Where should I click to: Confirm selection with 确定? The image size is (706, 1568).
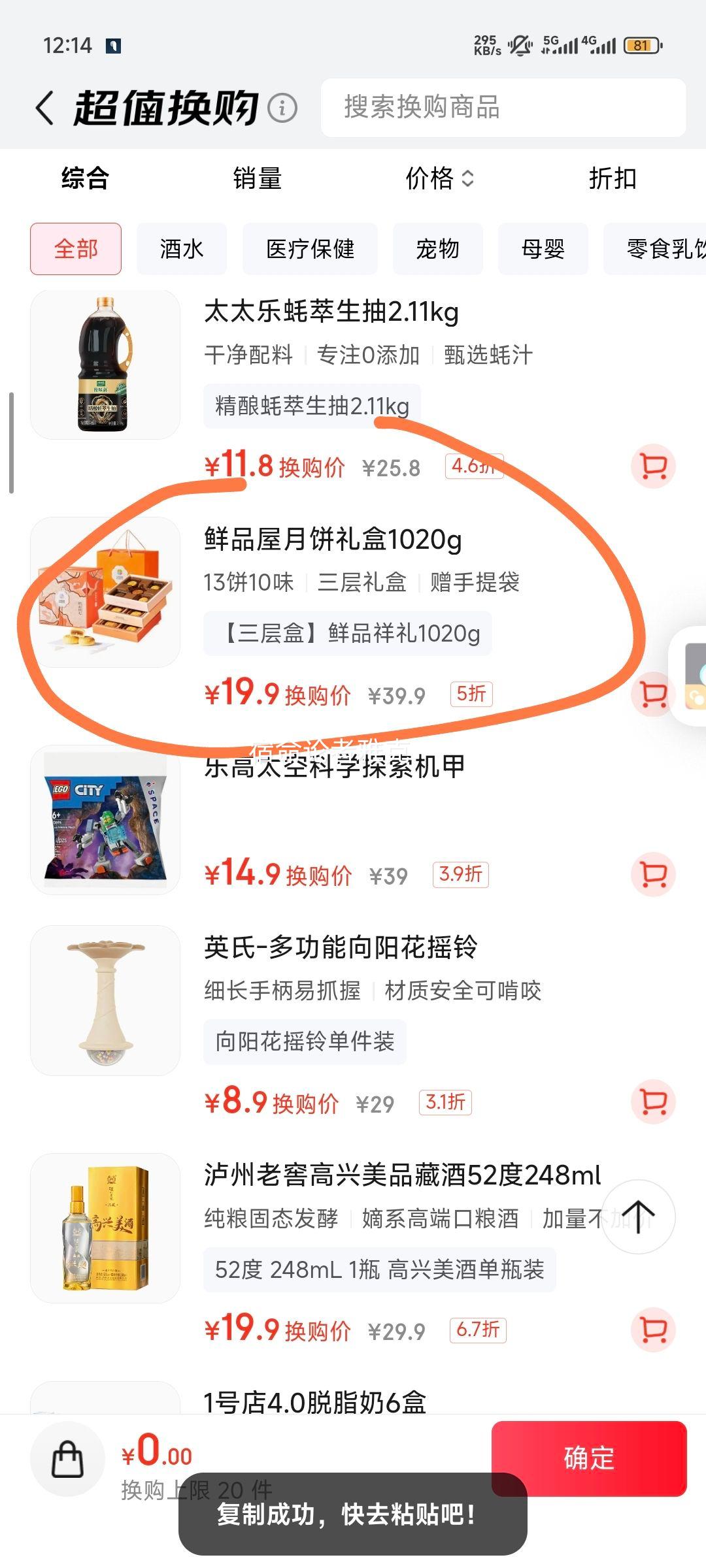[588, 1458]
